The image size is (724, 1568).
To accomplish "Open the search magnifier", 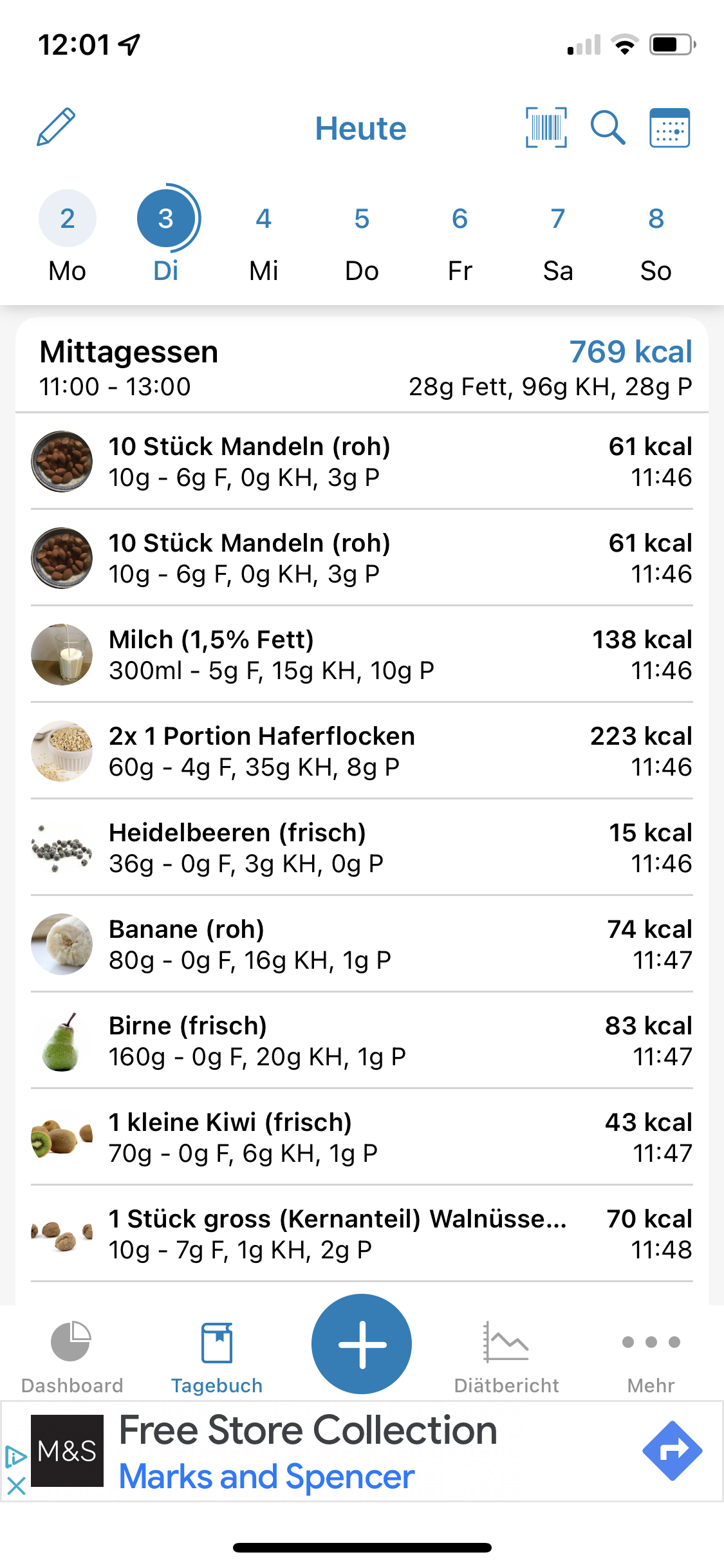I will (608, 127).
